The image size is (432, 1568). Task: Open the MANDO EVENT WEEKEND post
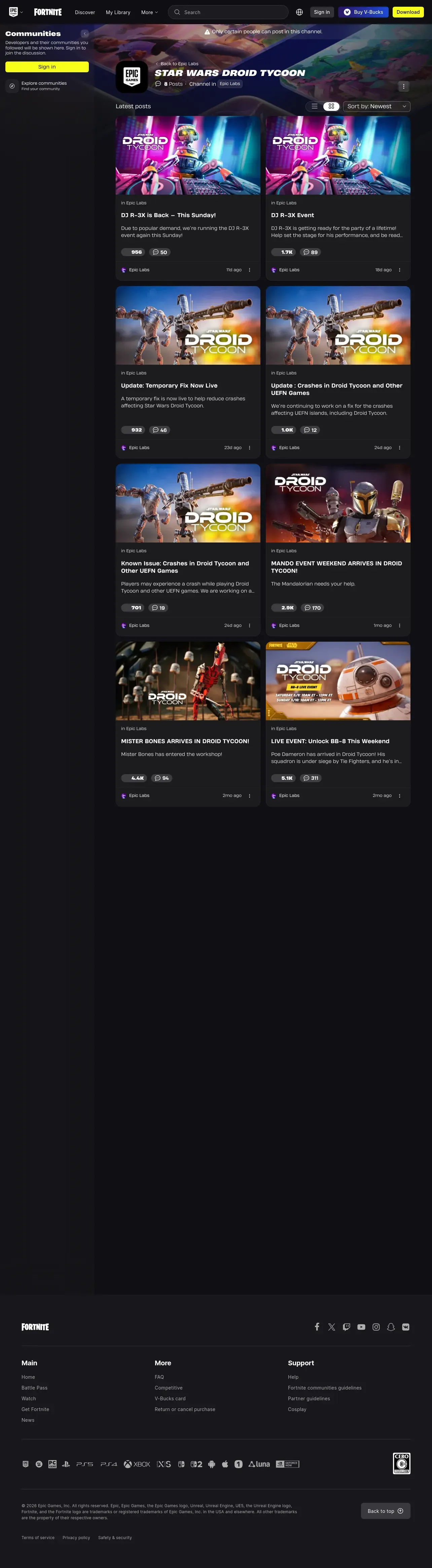coord(336,567)
